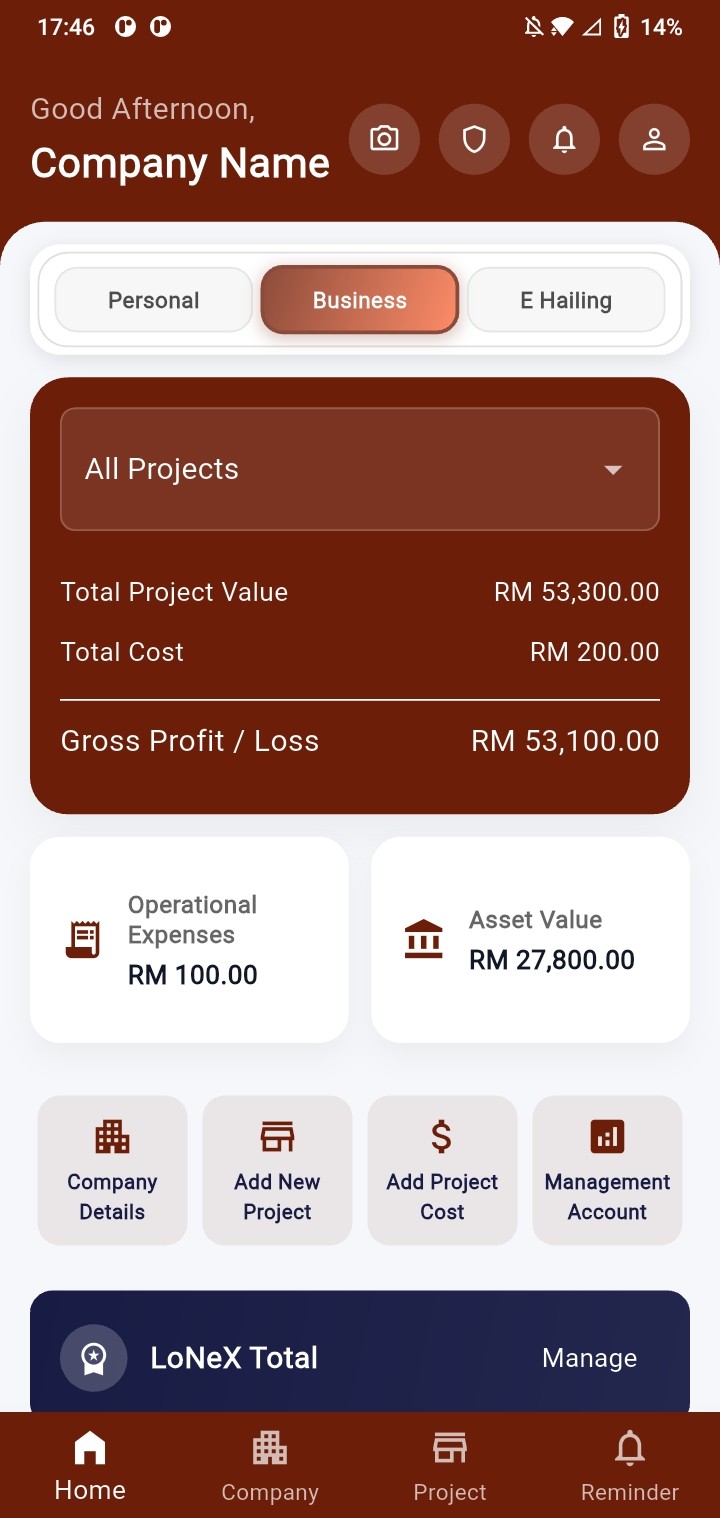Tap the Add New Project storefront icon

[x=277, y=1135]
